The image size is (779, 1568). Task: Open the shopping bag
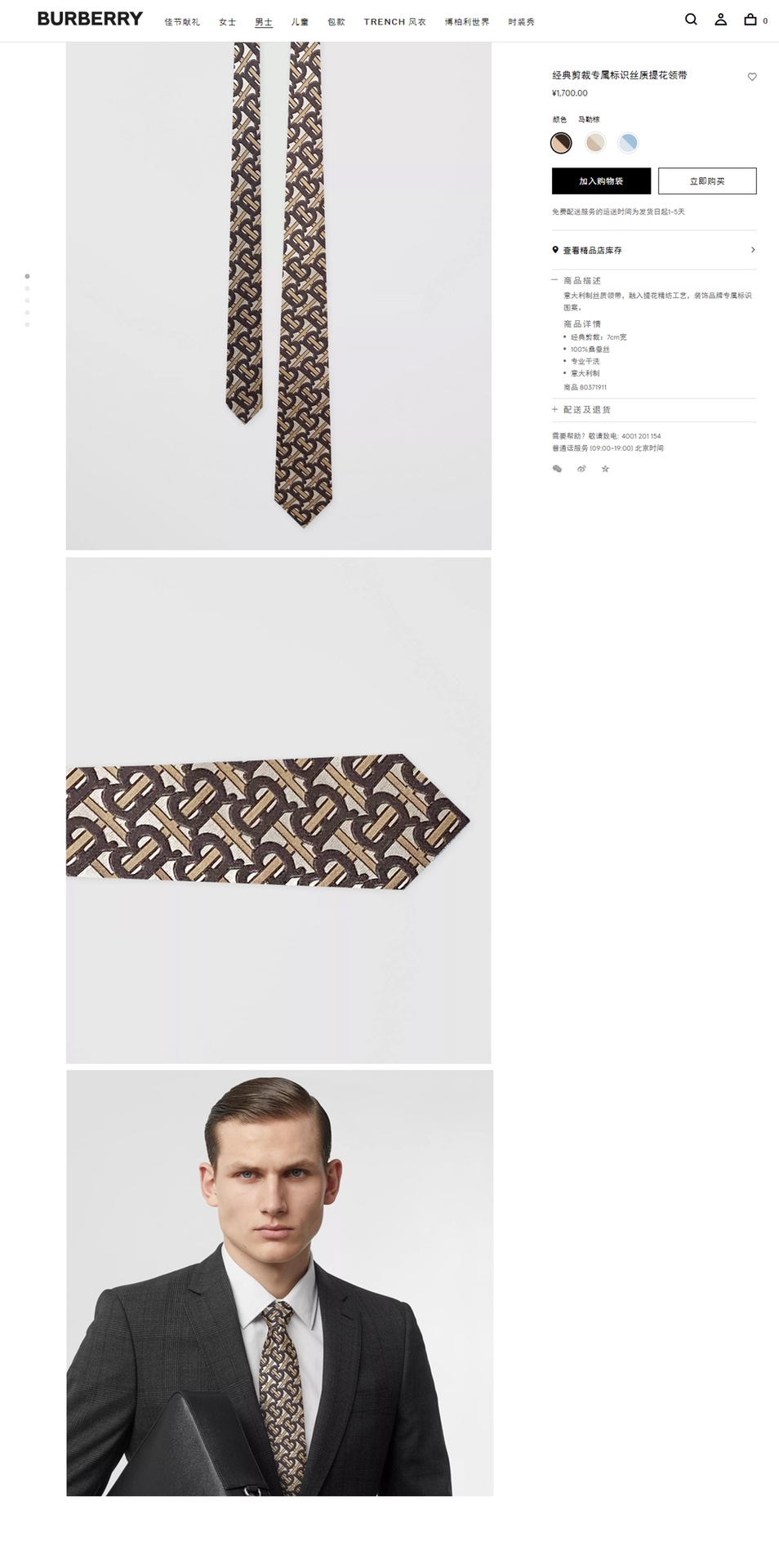750,20
